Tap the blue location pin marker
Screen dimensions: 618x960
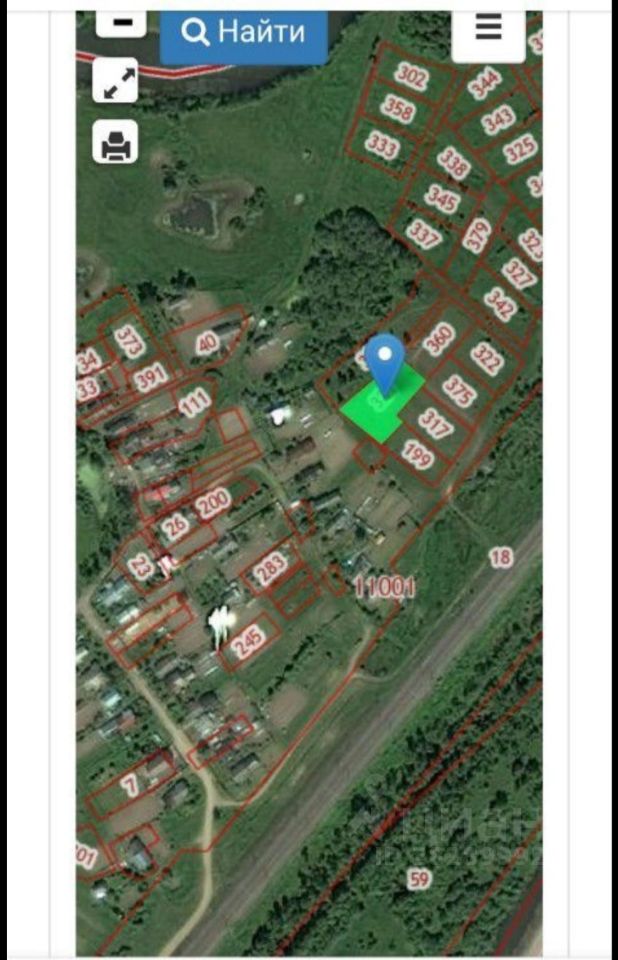click(385, 360)
